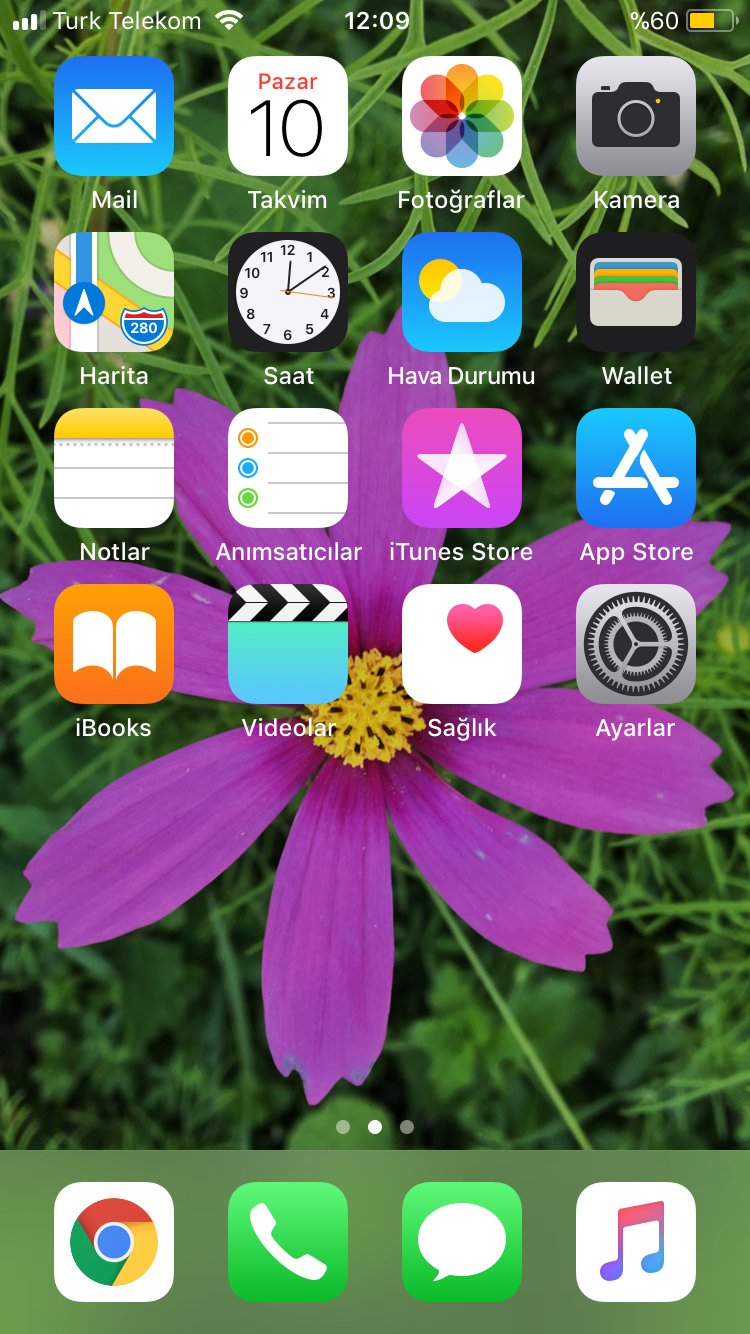The image size is (750, 1334).
Task: Open the Mail app
Action: [114, 116]
